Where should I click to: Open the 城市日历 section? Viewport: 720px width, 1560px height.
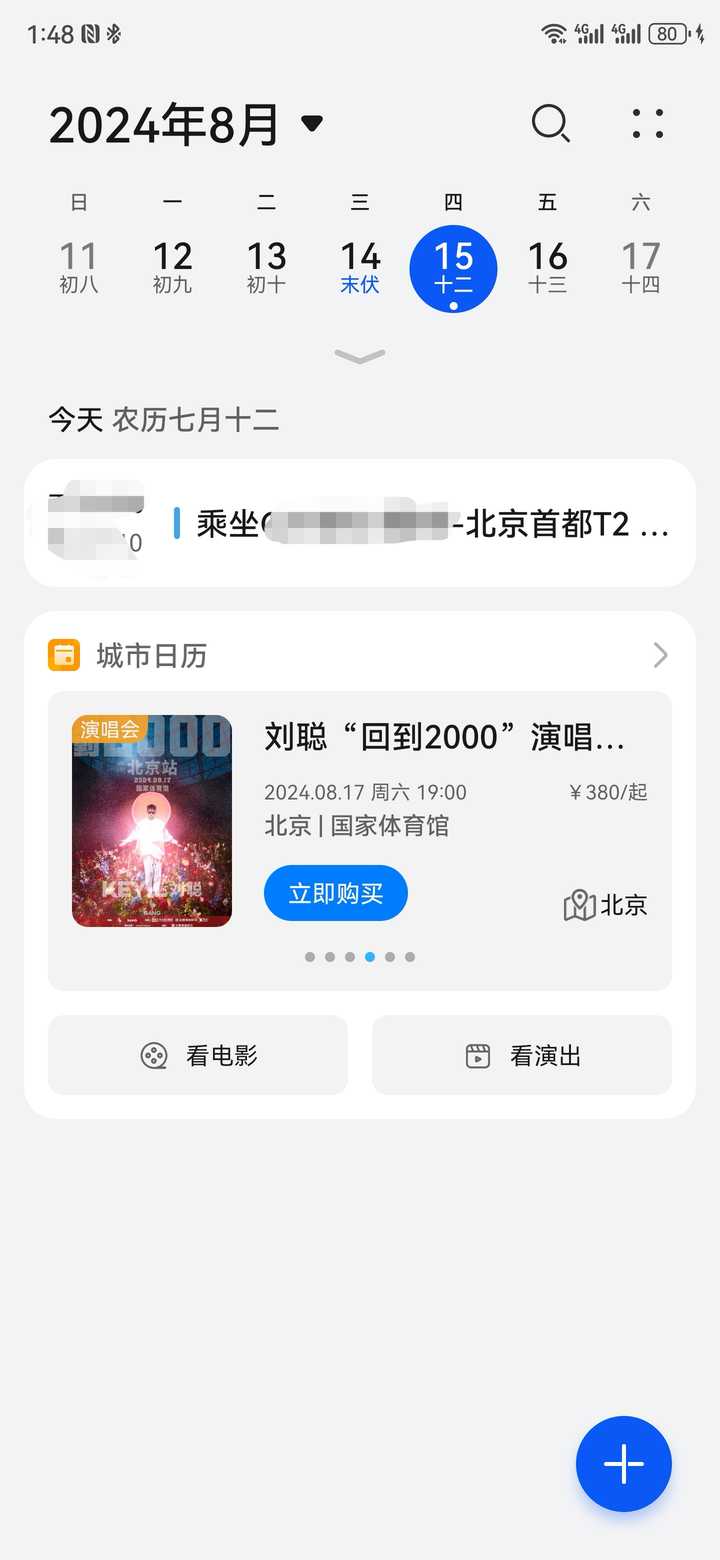click(360, 656)
